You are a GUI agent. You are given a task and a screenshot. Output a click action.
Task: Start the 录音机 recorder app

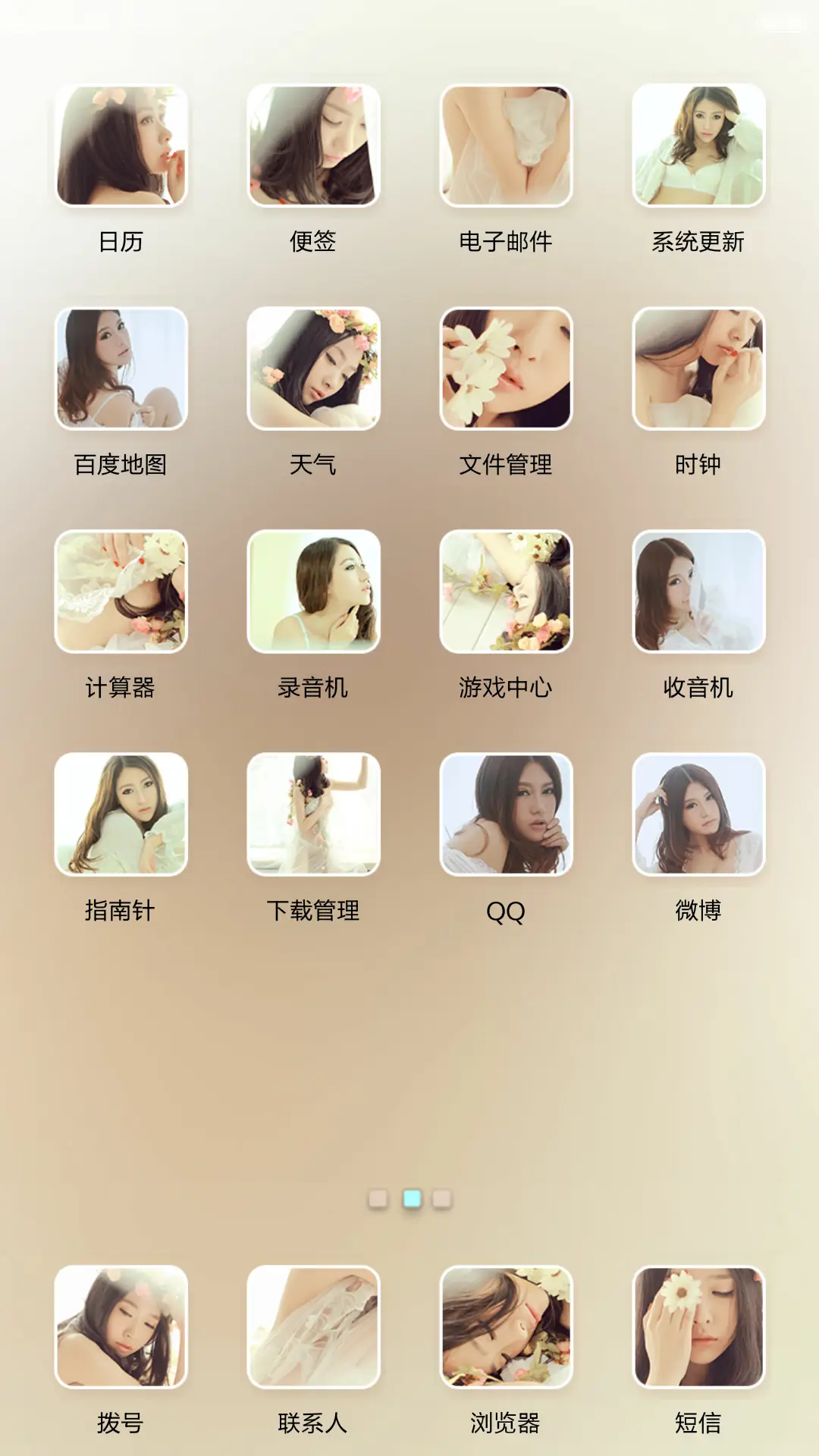click(313, 591)
